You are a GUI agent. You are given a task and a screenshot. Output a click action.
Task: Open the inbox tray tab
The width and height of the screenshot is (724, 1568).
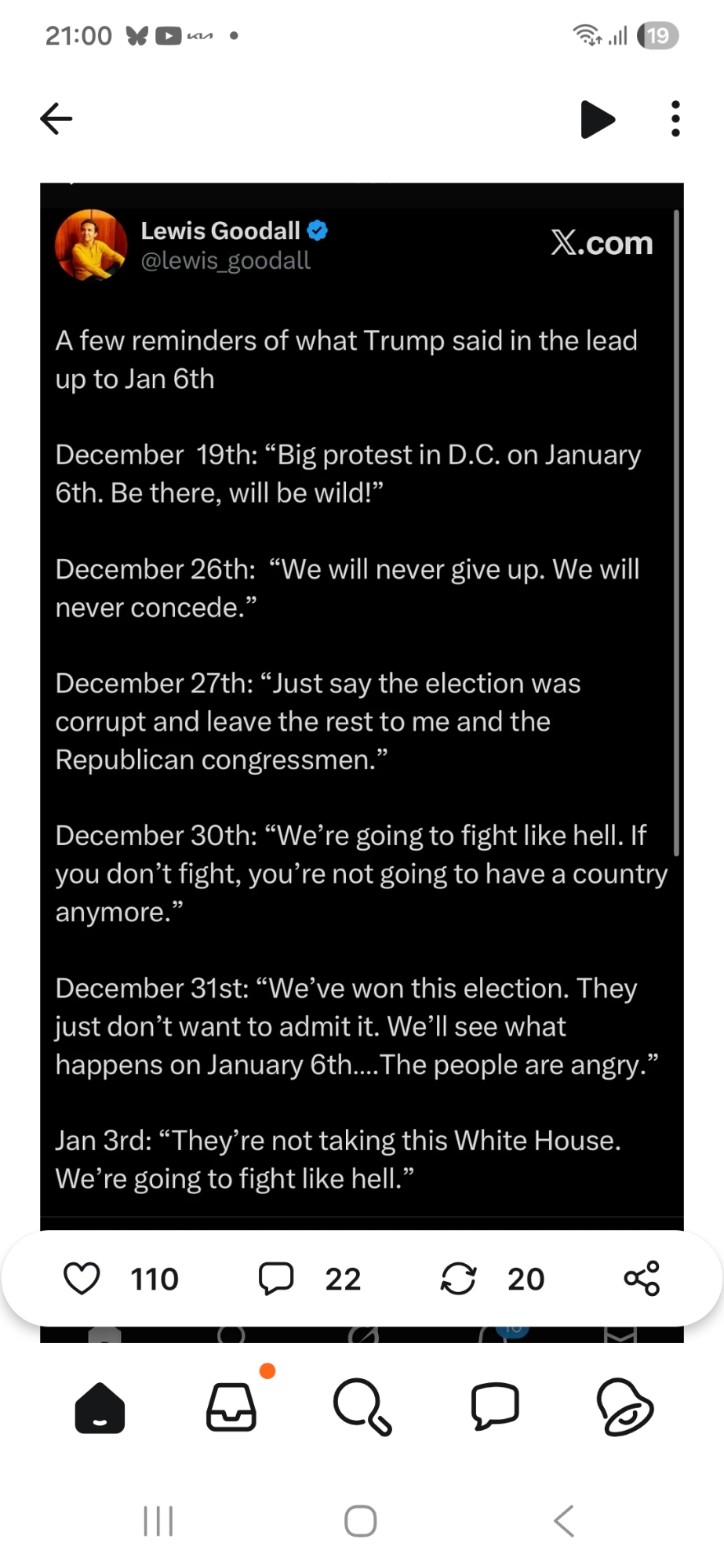[231, 1408]
